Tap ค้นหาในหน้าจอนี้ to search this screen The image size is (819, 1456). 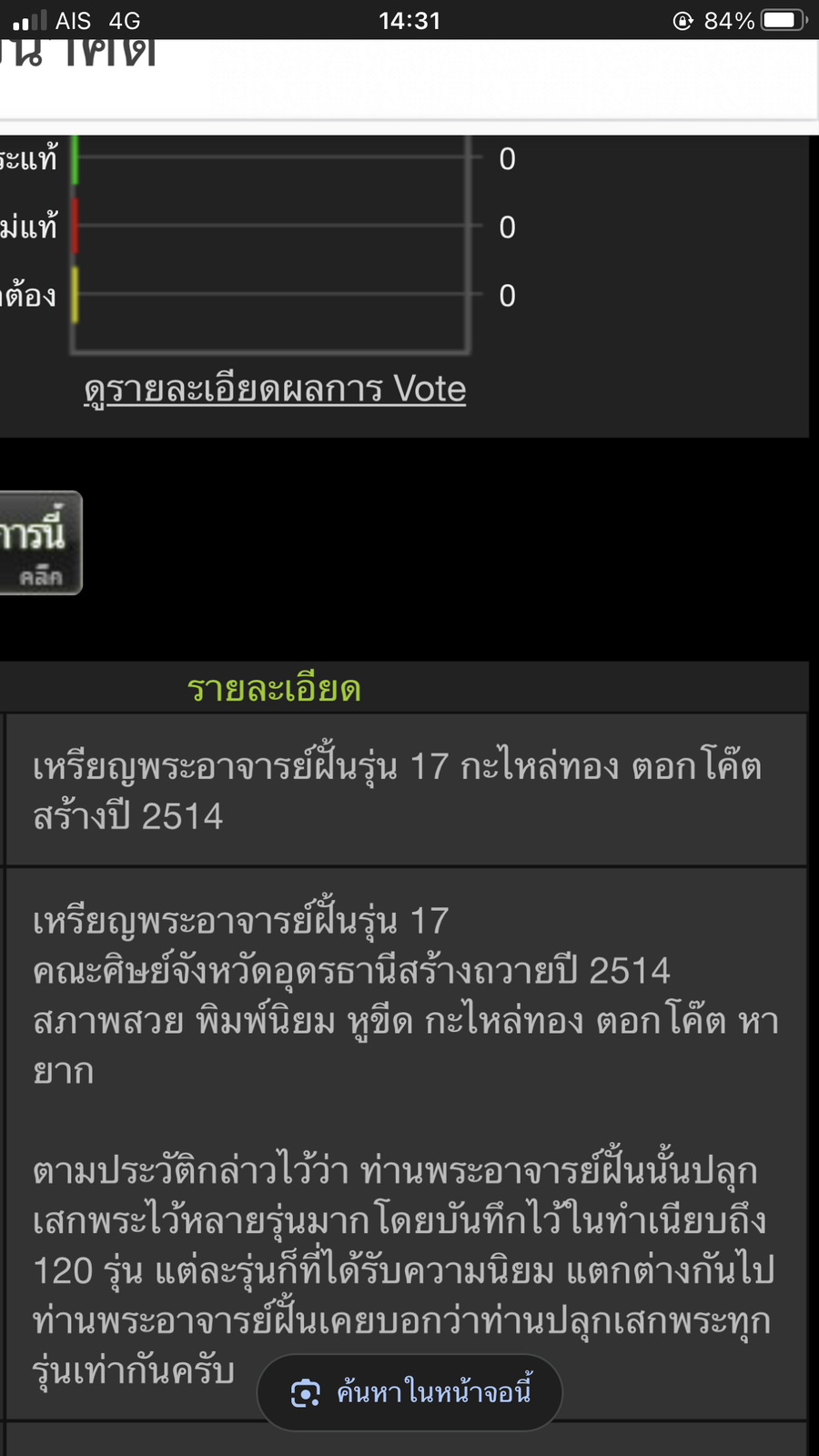(410, 1392)
